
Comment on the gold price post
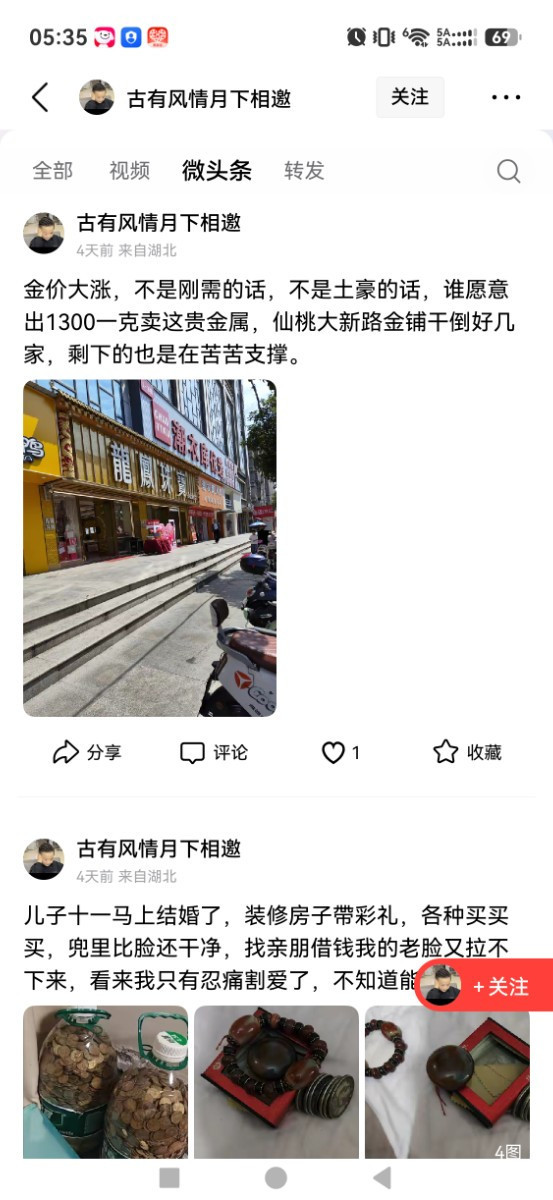click(x=213, y=752)
